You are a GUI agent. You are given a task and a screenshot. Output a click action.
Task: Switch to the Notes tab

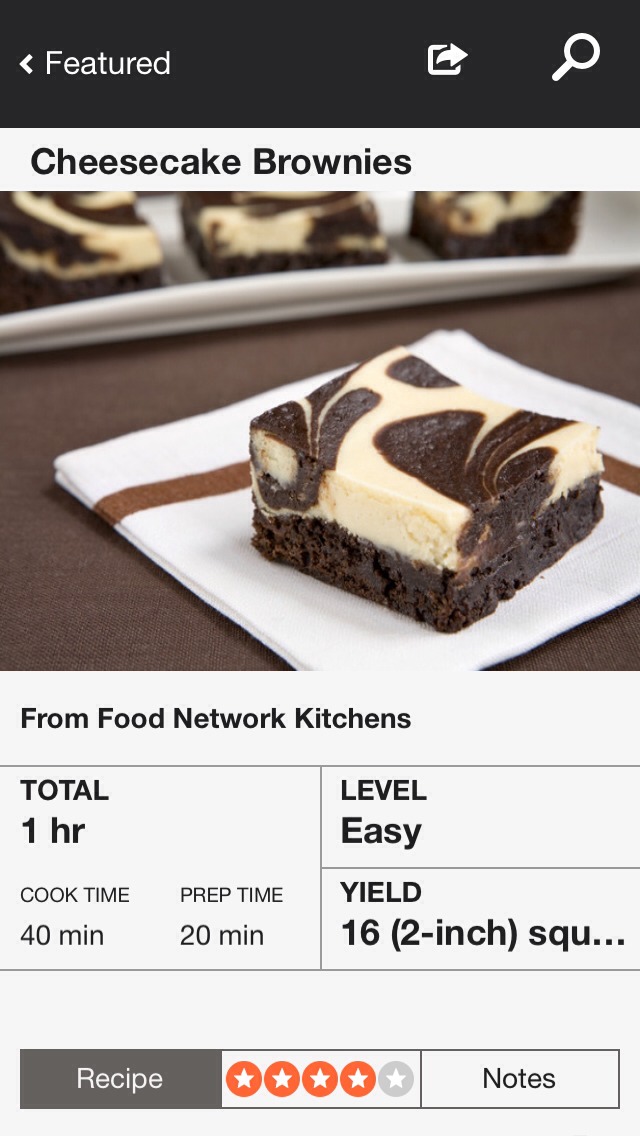519,1079
